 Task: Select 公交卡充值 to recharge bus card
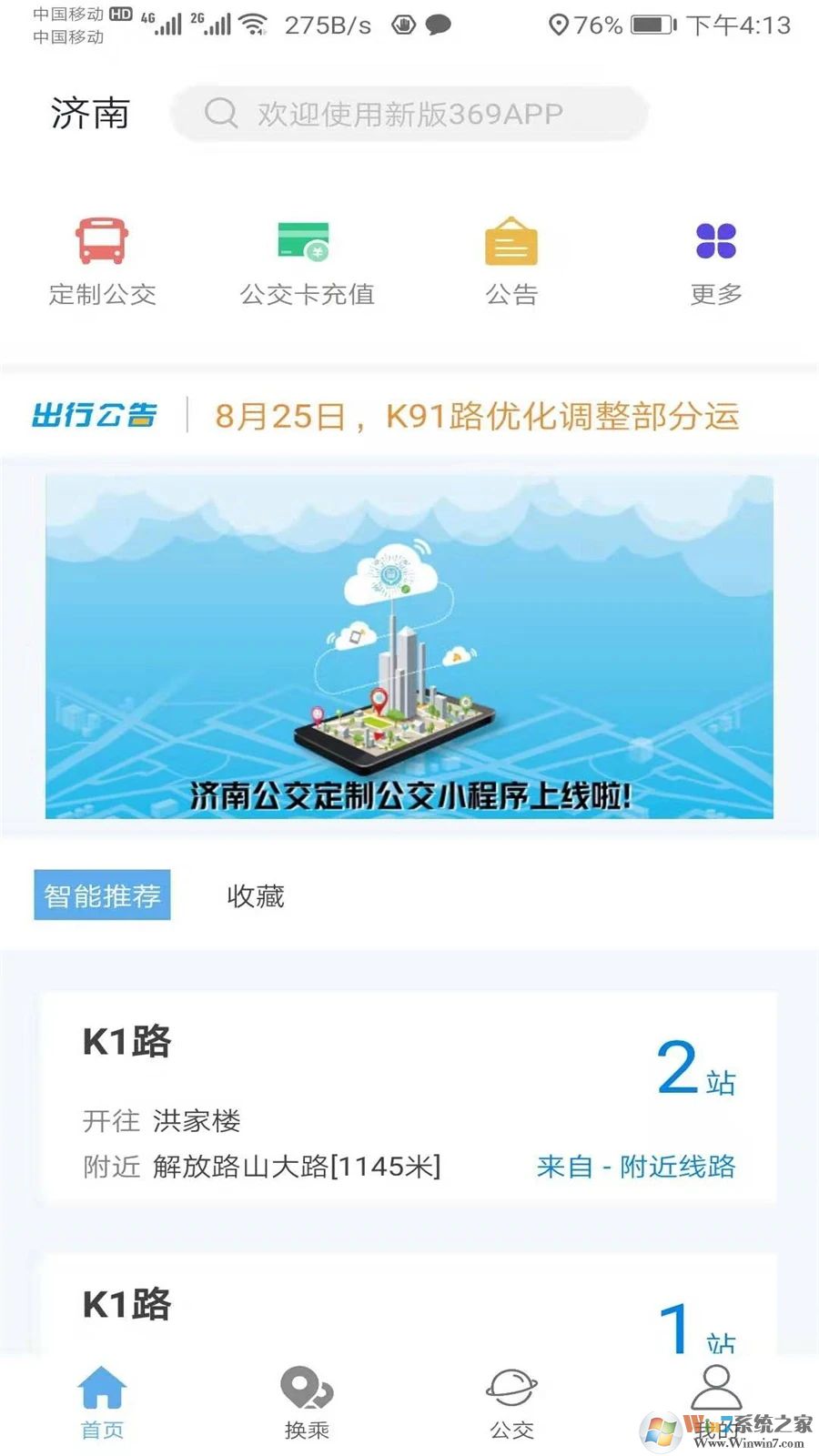pyautogui.click(x=307, y=259)
